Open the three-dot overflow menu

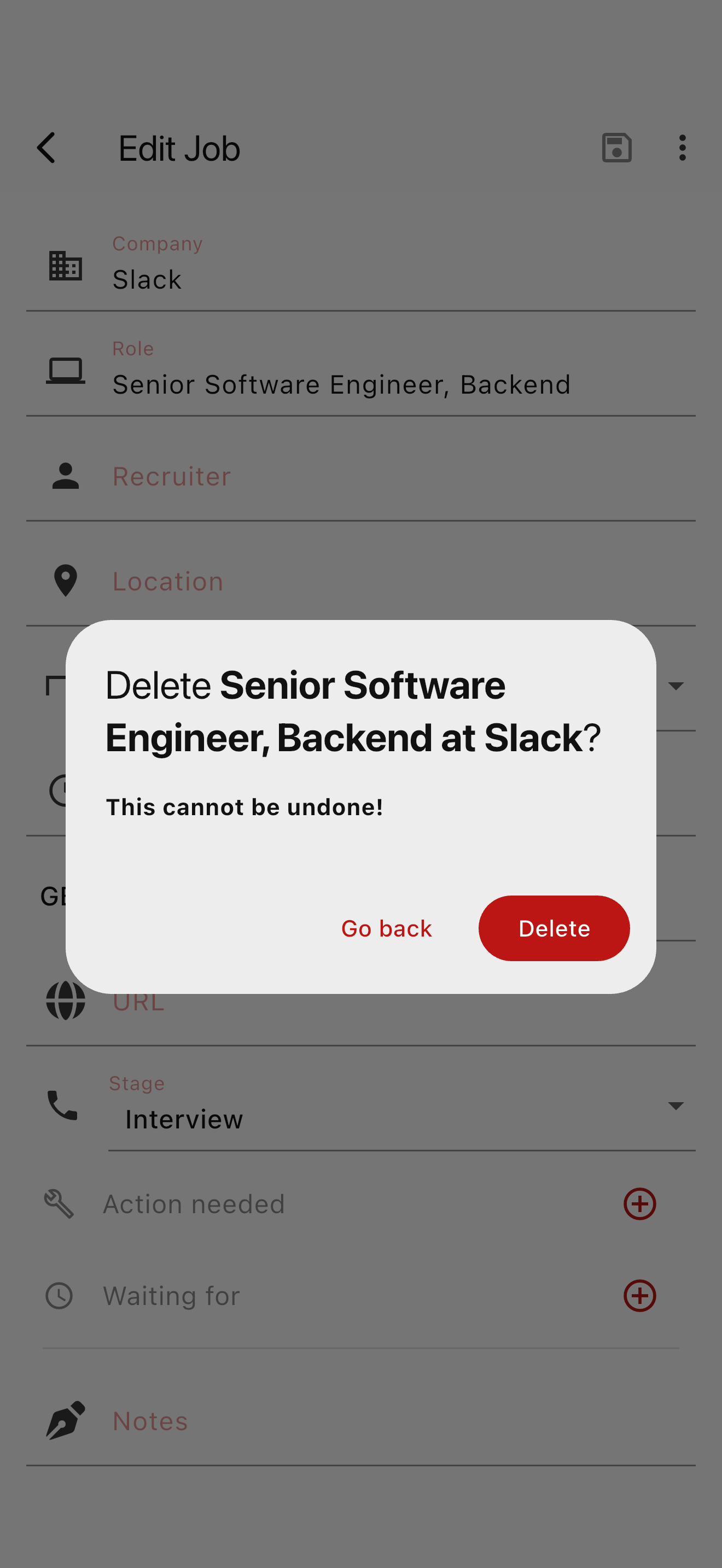[x=683, y=147]
